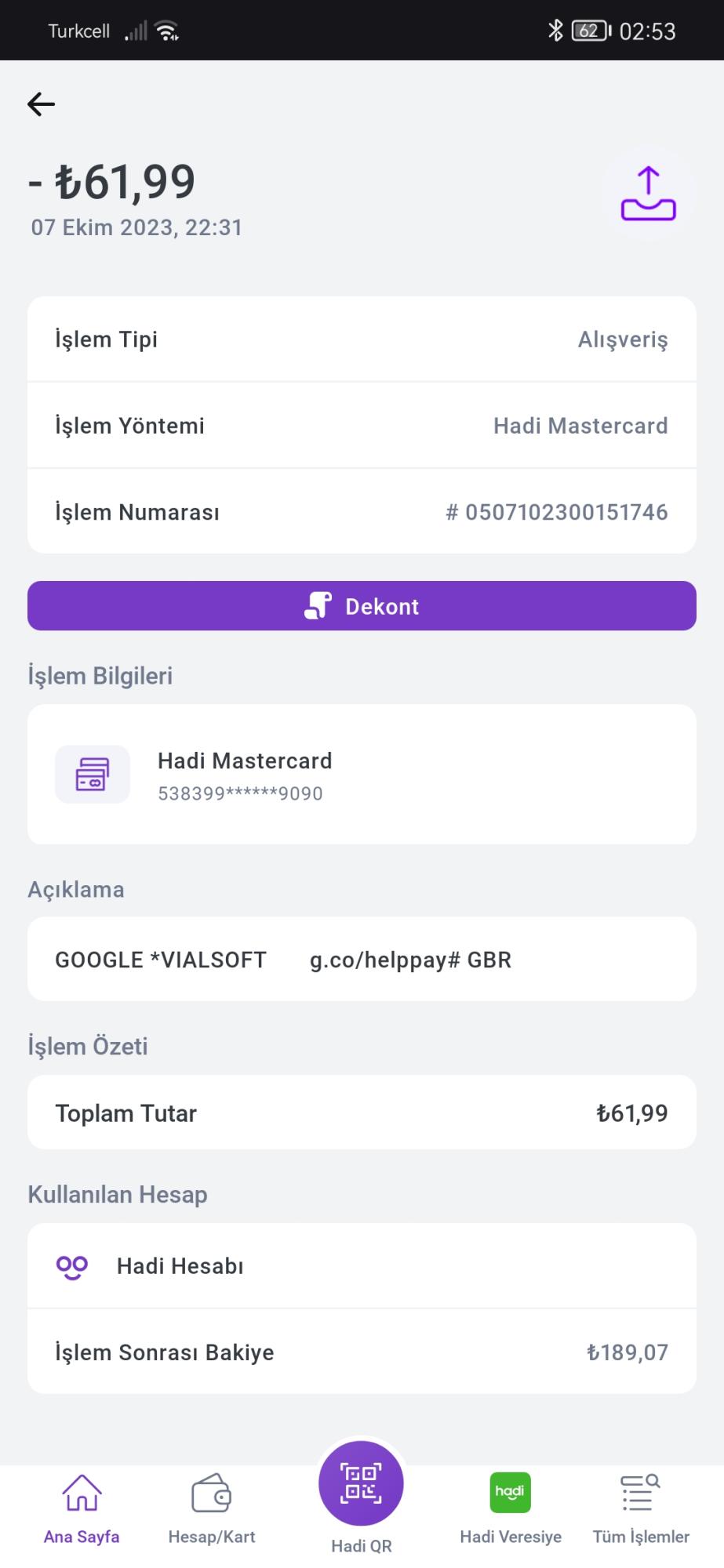The image size is (724, 1568).
Task: Tap the share/export icon near the amount
Action: tap(648, 191)
